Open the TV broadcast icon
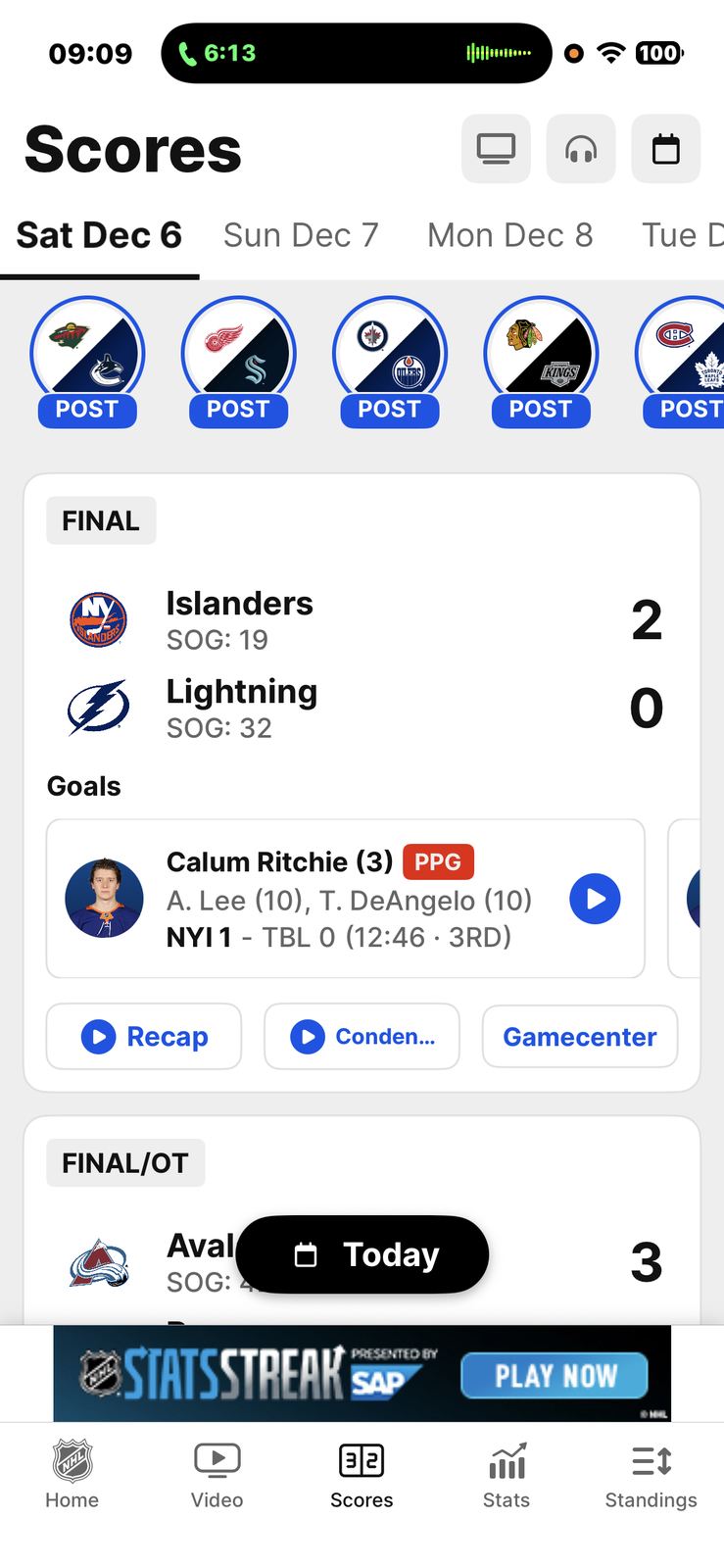724x1568 pixels. pyautogui.click(x=496, y=149)
